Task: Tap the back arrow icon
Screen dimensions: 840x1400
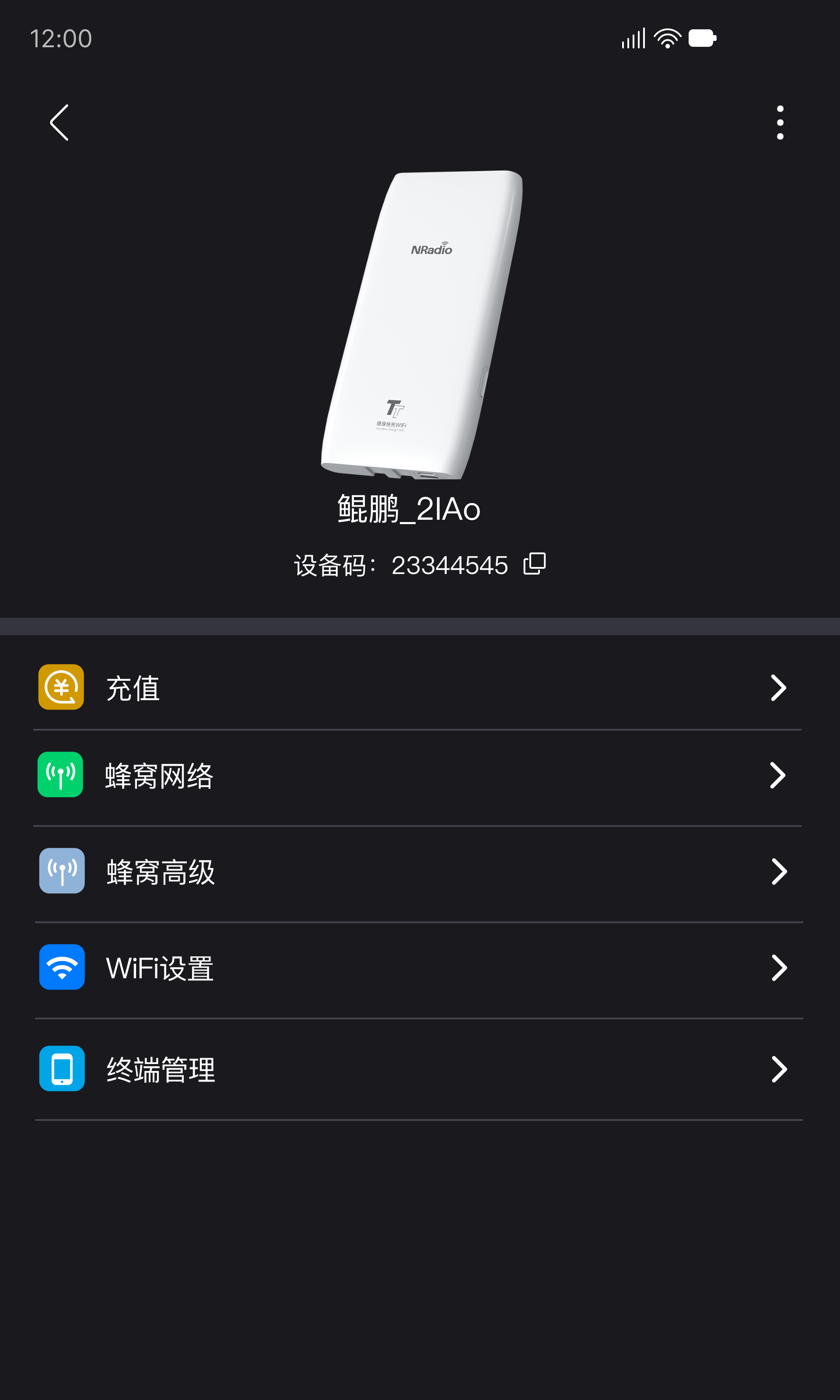Action: tap(59, 122)
